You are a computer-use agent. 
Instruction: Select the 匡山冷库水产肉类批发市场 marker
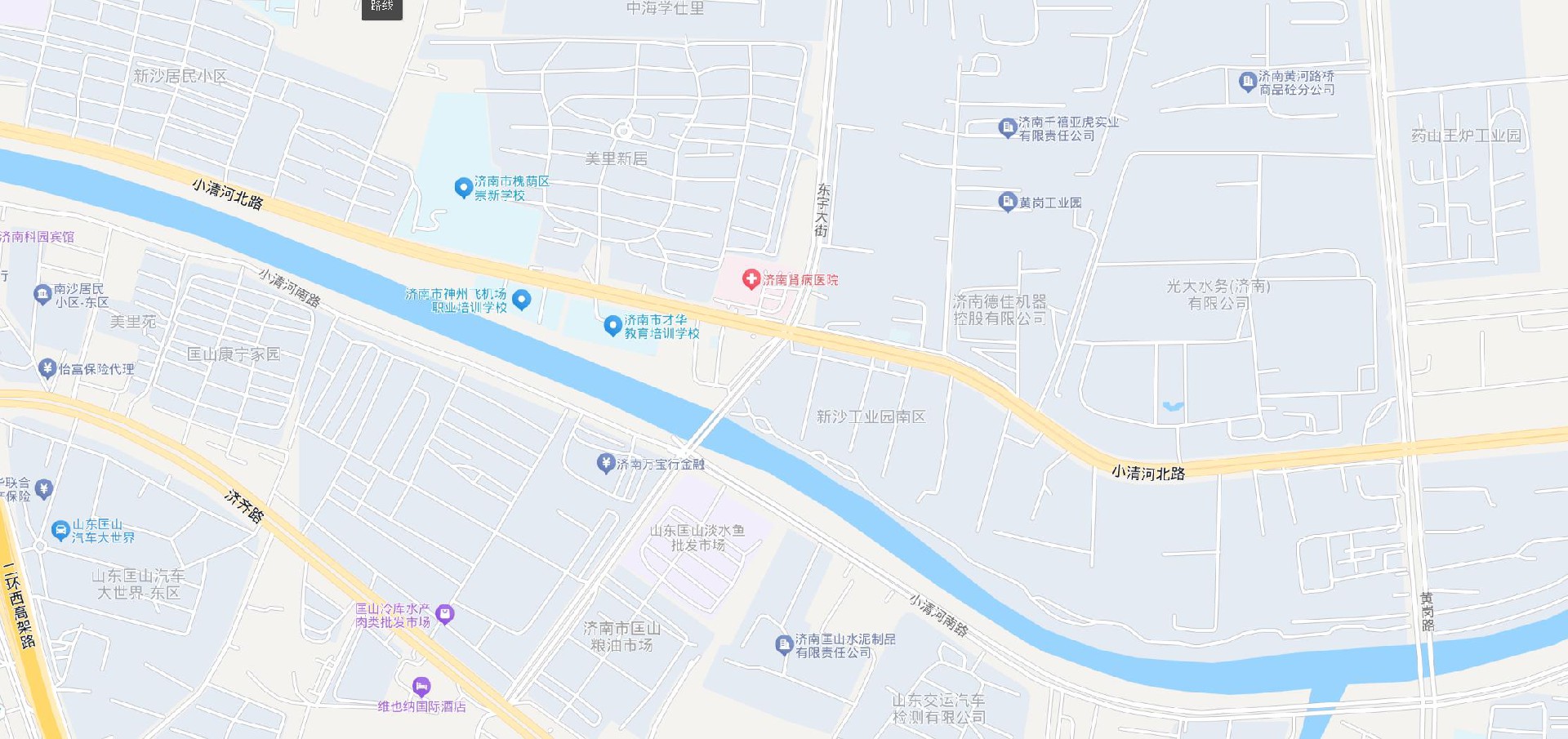[x=445, y=613]
